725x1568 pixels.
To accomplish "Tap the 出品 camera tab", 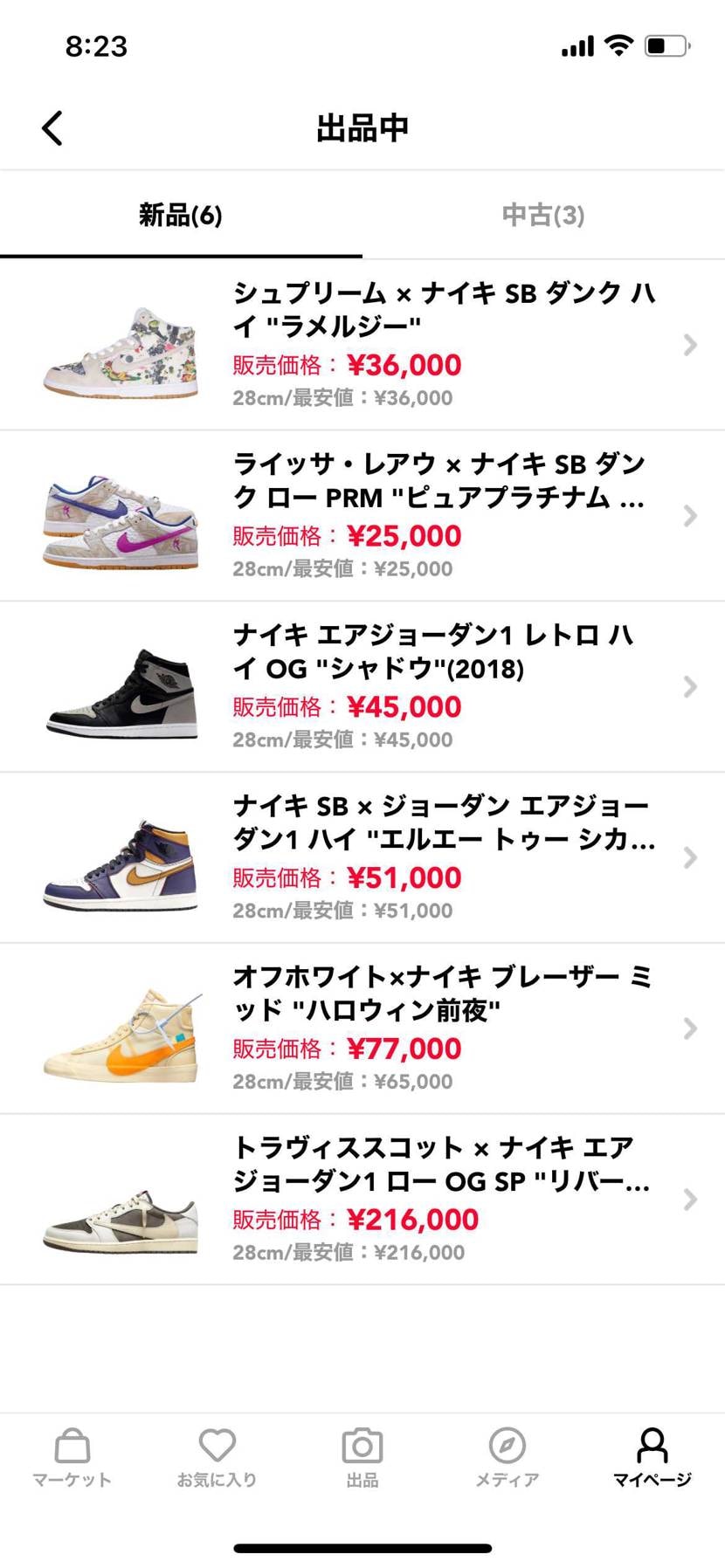I will 362,1457.
